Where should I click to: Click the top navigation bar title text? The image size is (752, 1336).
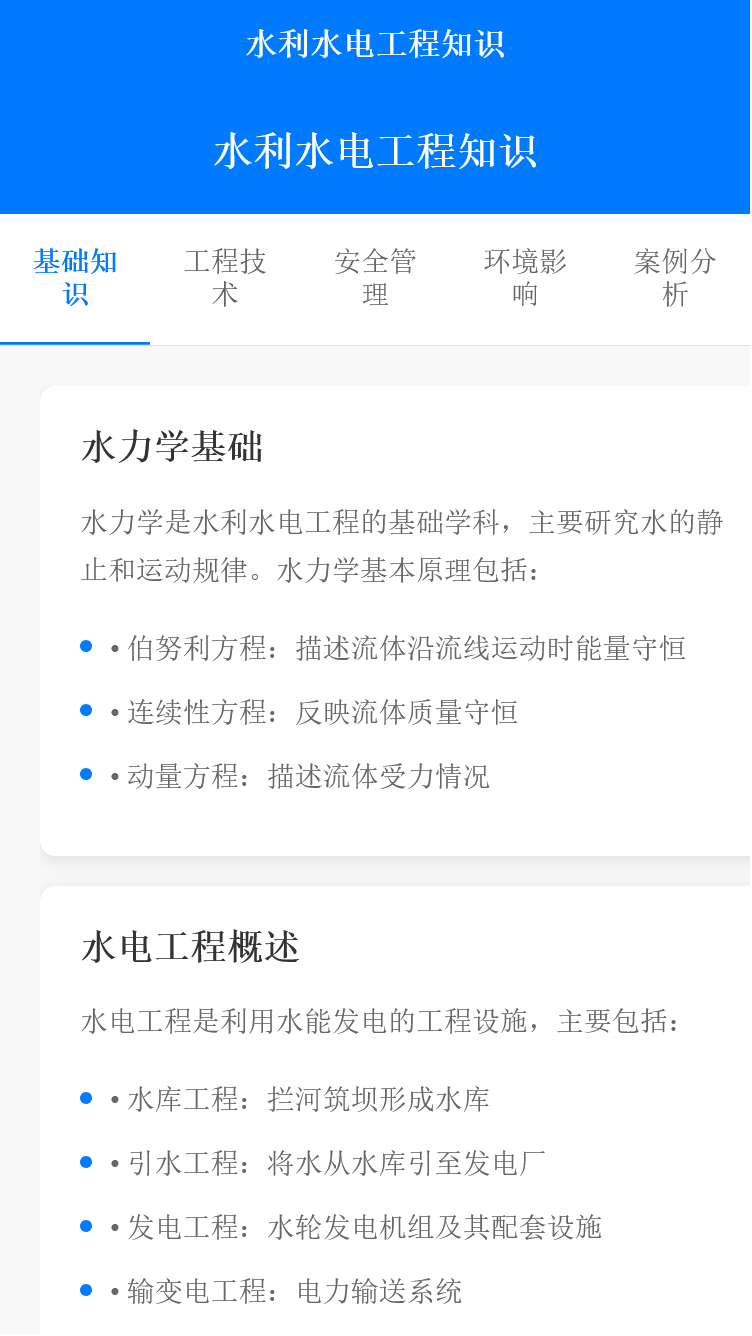(376, 44)
